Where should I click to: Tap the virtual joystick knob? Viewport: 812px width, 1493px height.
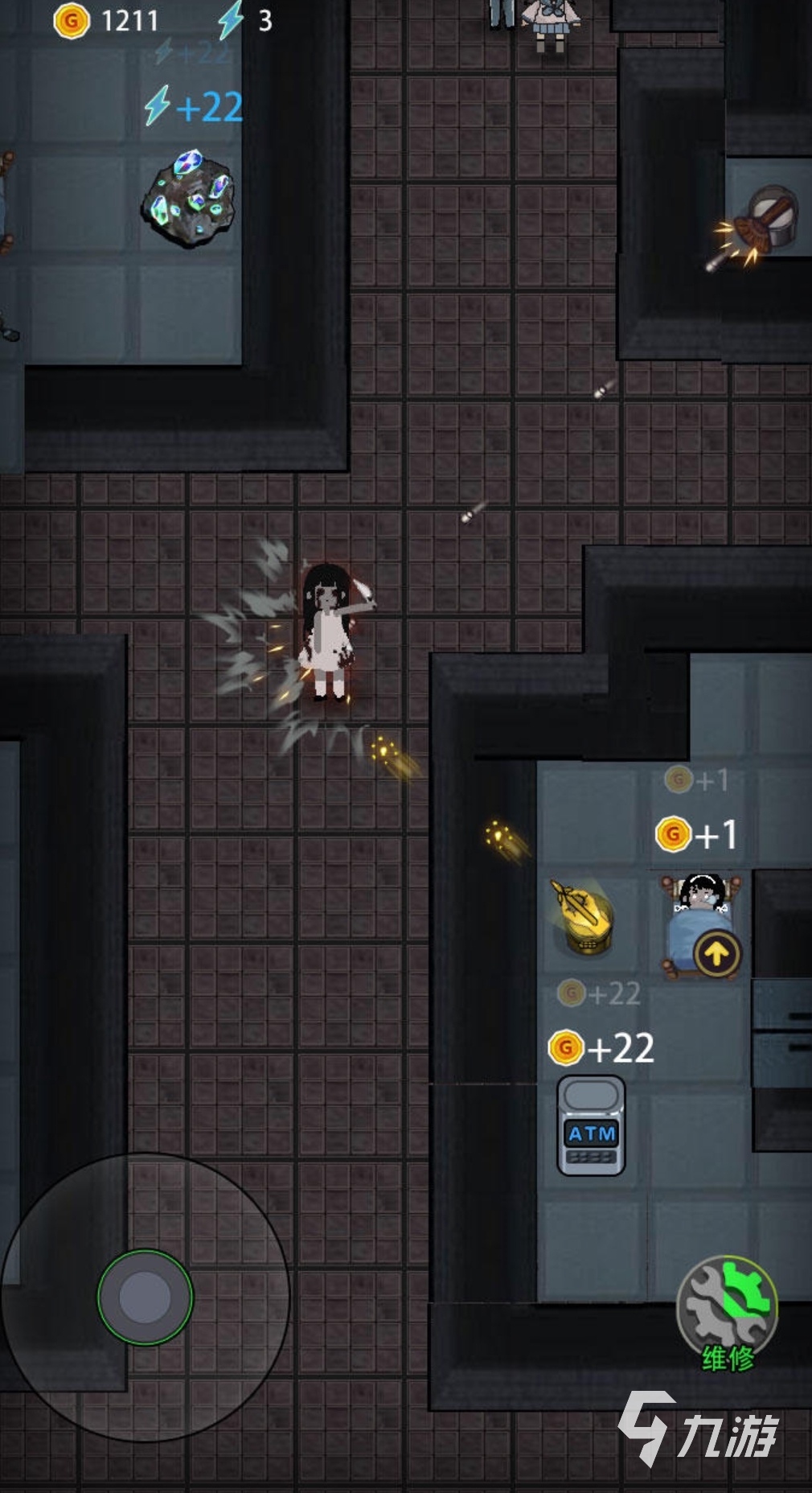[x=145, y=1296]
